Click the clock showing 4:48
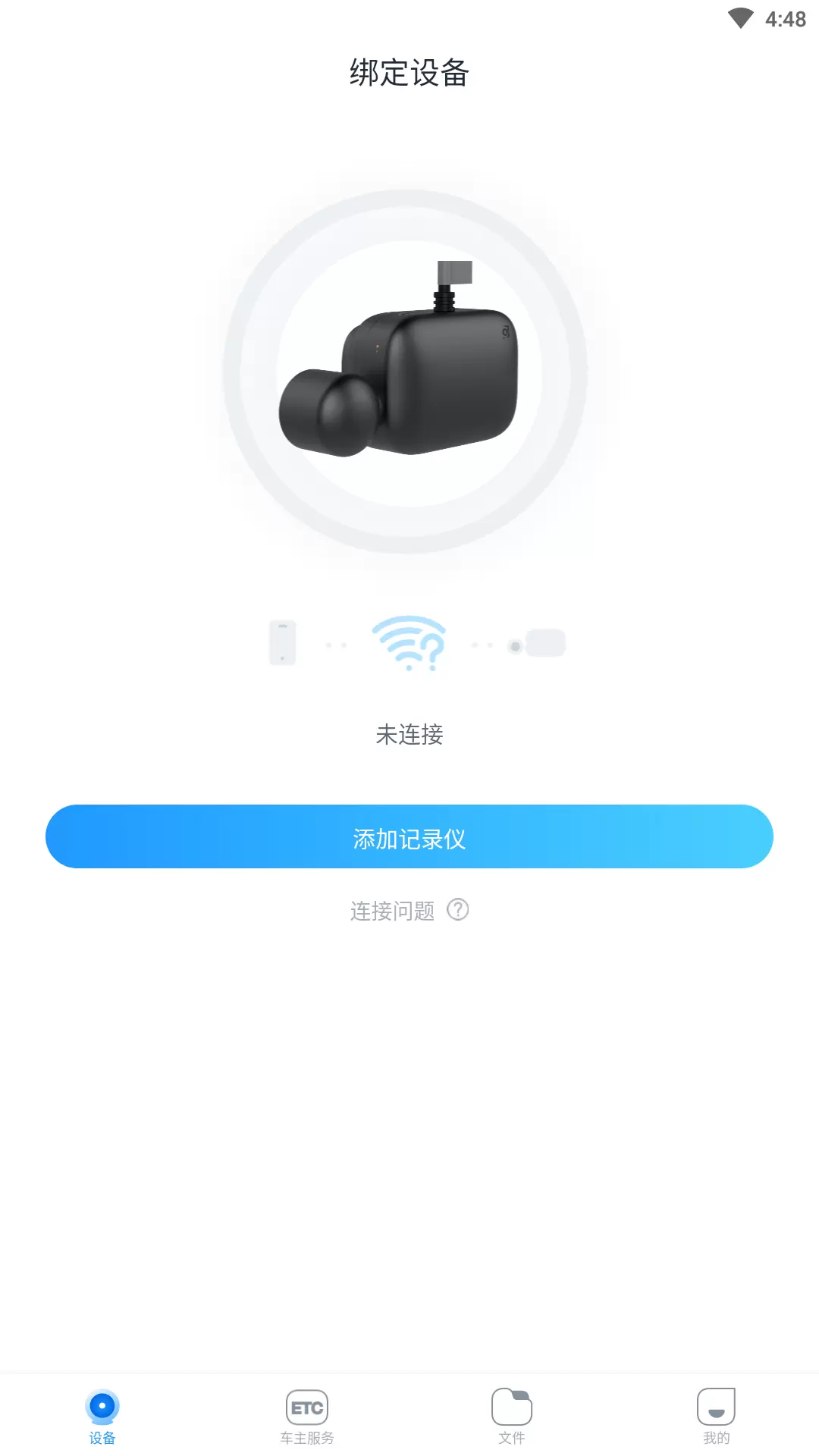819x1456 pixels. [x=785, y=20]
